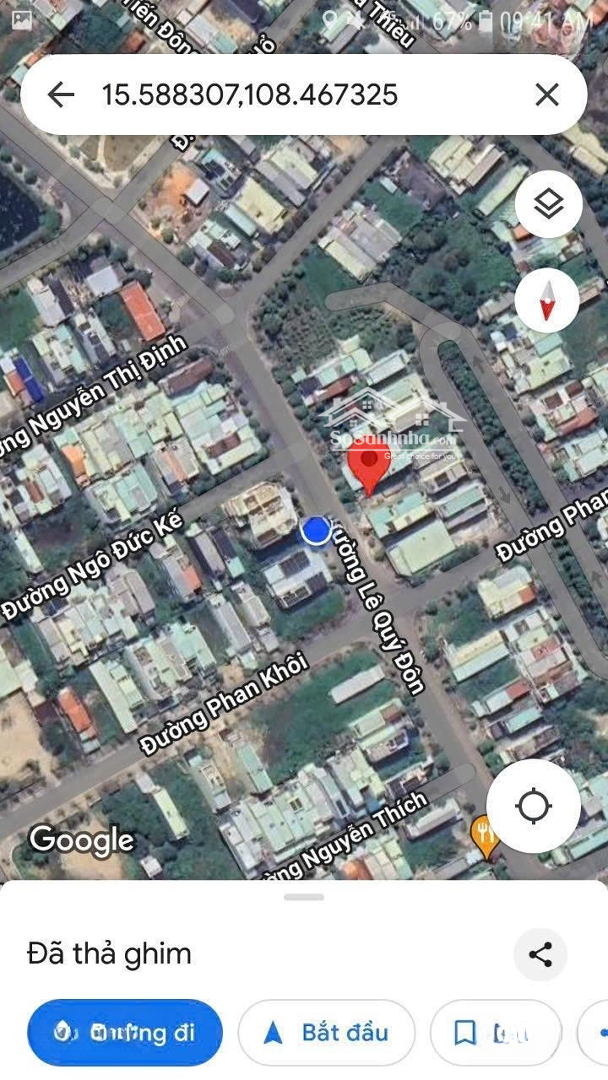
Task: Clear the coordinates search text
Action: 546,95
